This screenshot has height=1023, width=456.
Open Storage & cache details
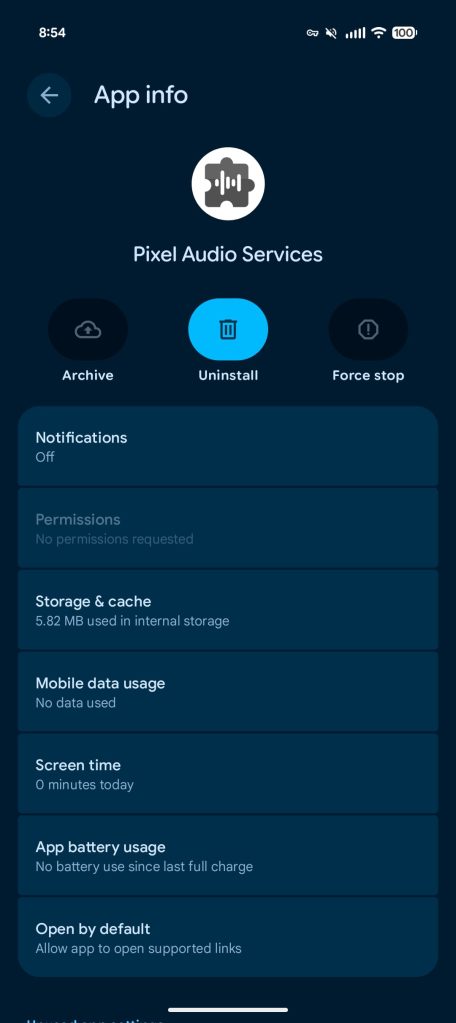pos(228,610)
